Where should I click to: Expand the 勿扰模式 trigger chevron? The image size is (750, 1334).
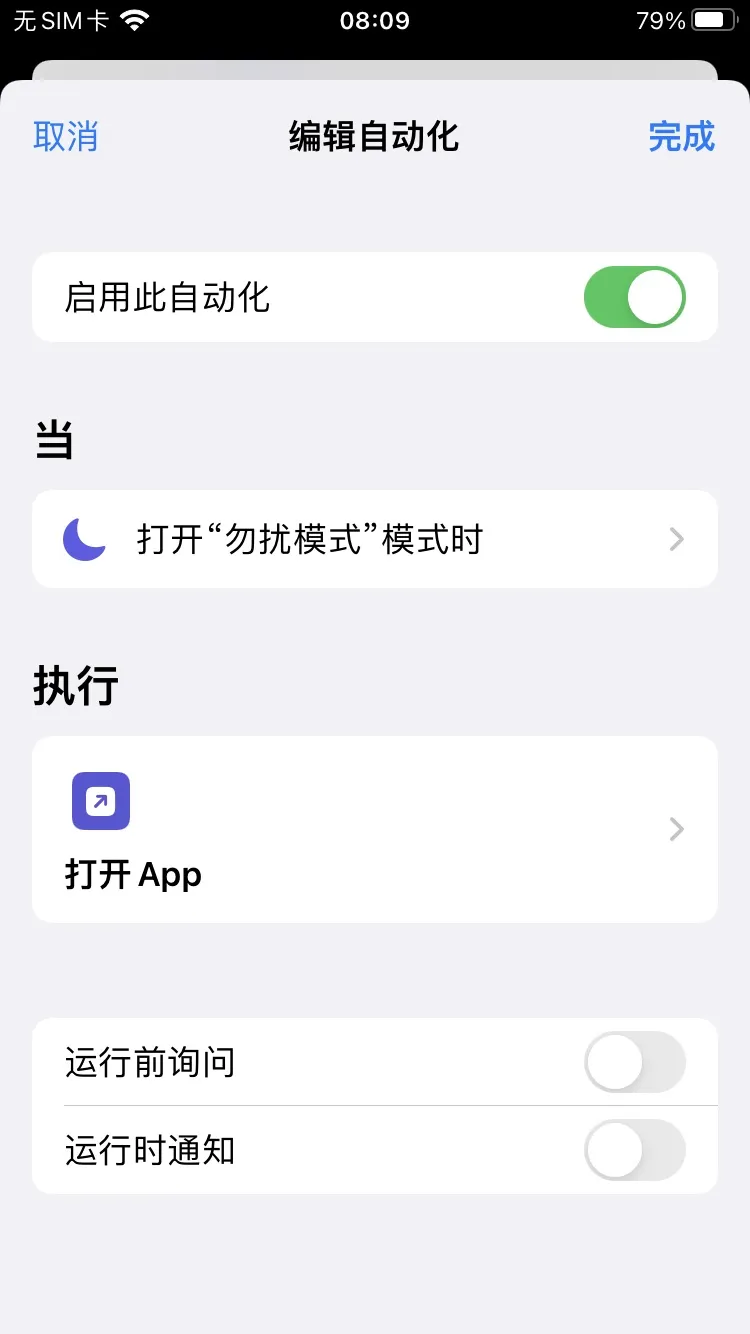tap(676, 539)
